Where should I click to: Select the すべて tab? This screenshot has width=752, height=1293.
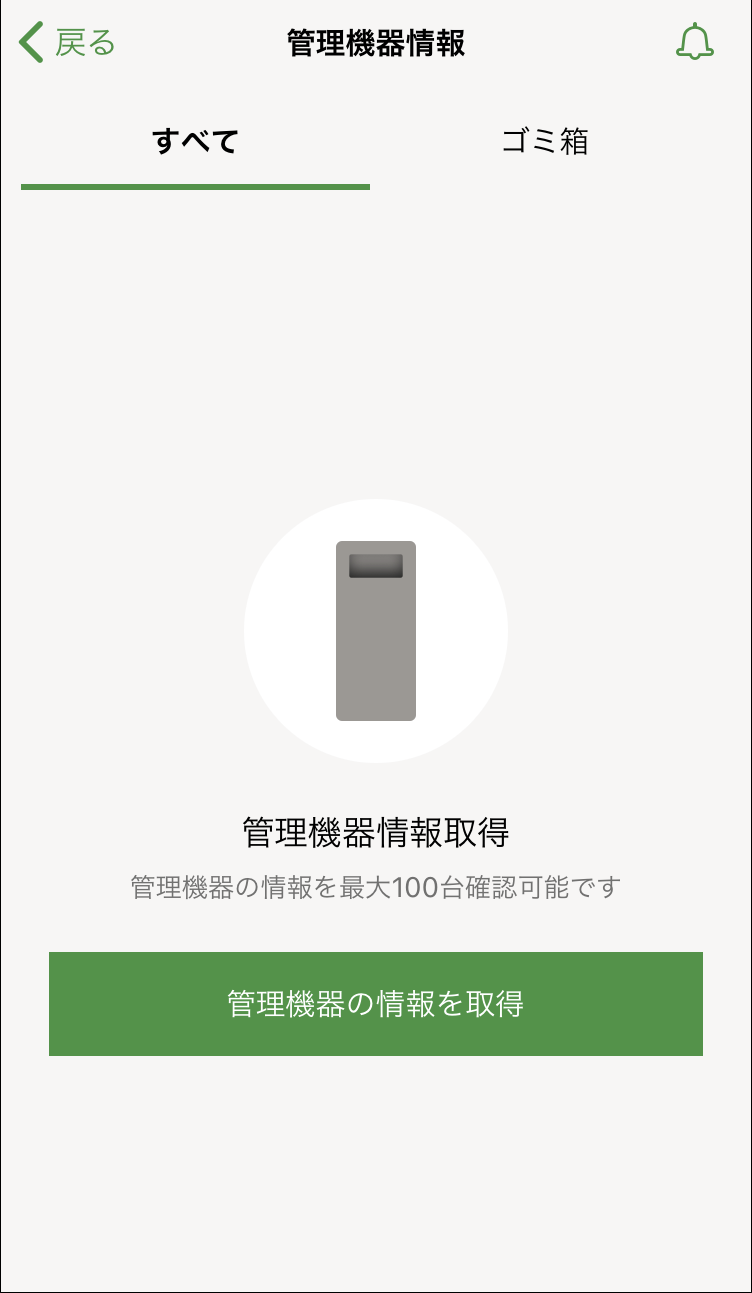195,142
